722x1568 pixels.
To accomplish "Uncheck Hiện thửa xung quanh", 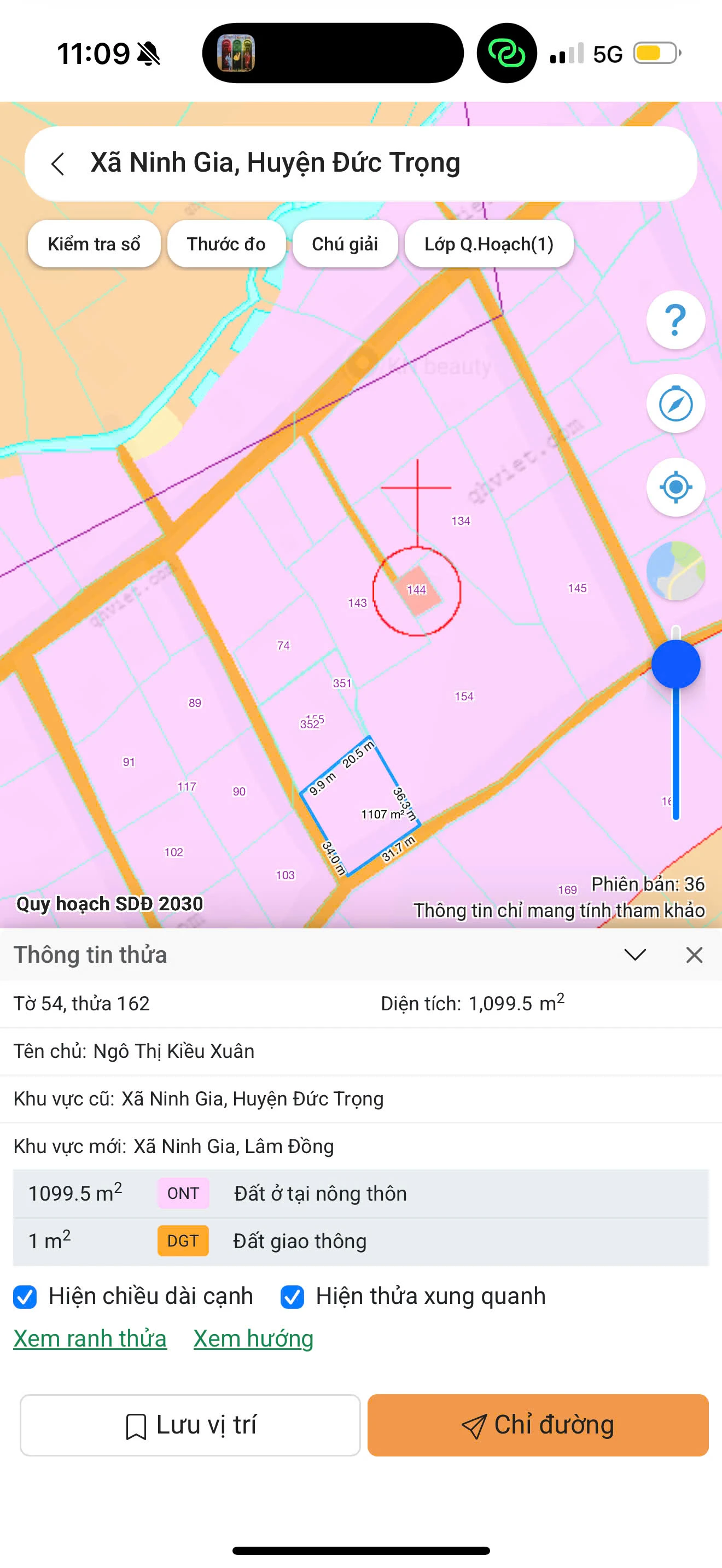I will (292, 1296).
